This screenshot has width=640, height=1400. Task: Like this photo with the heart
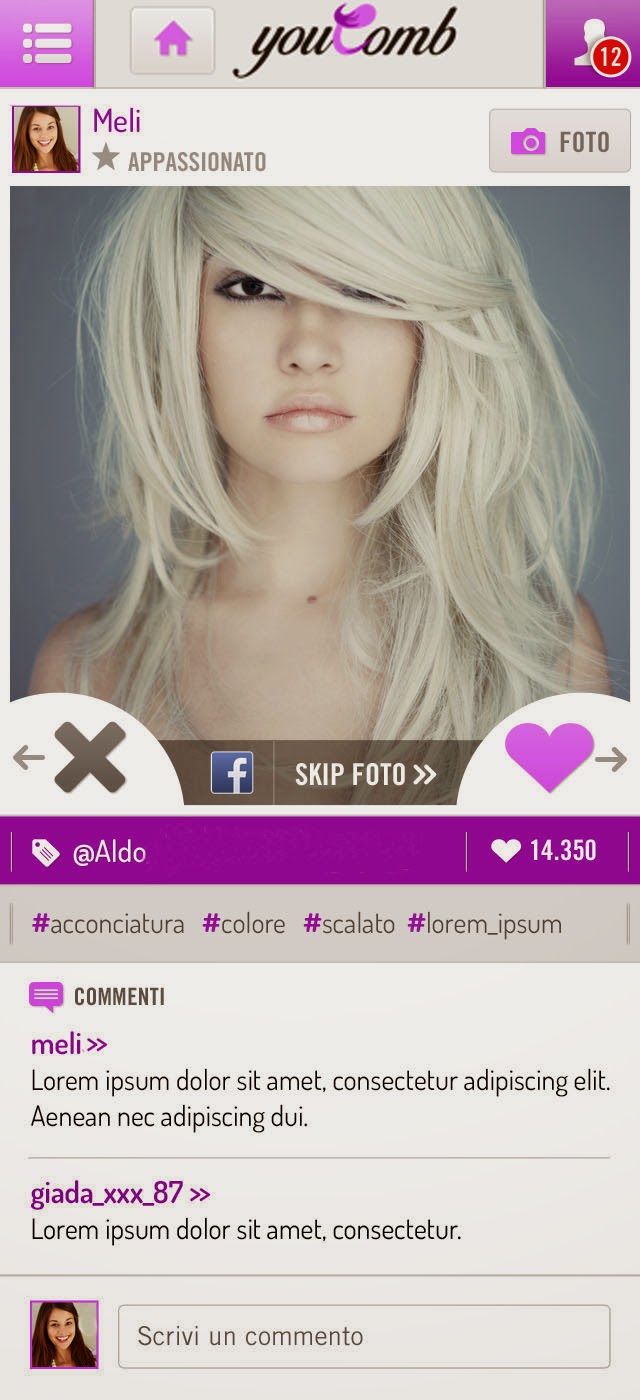click(549, 757)
